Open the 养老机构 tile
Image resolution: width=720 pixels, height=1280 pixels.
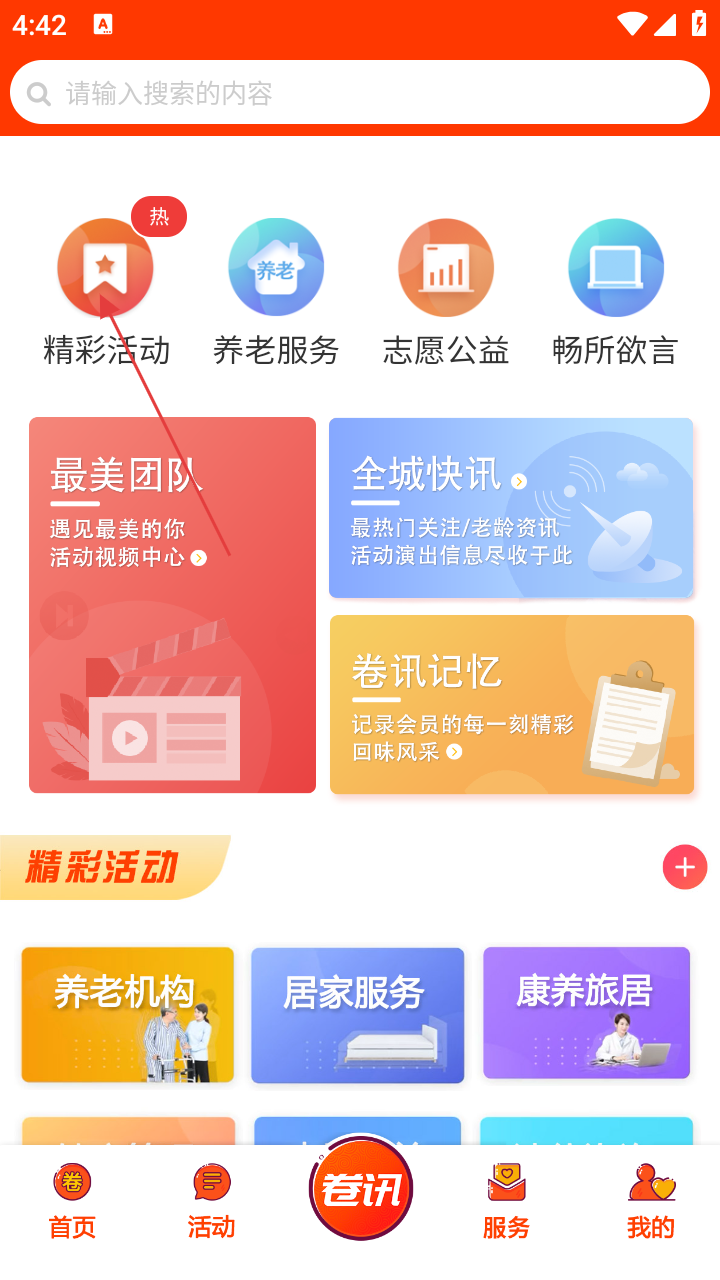tap(128, 1015)
